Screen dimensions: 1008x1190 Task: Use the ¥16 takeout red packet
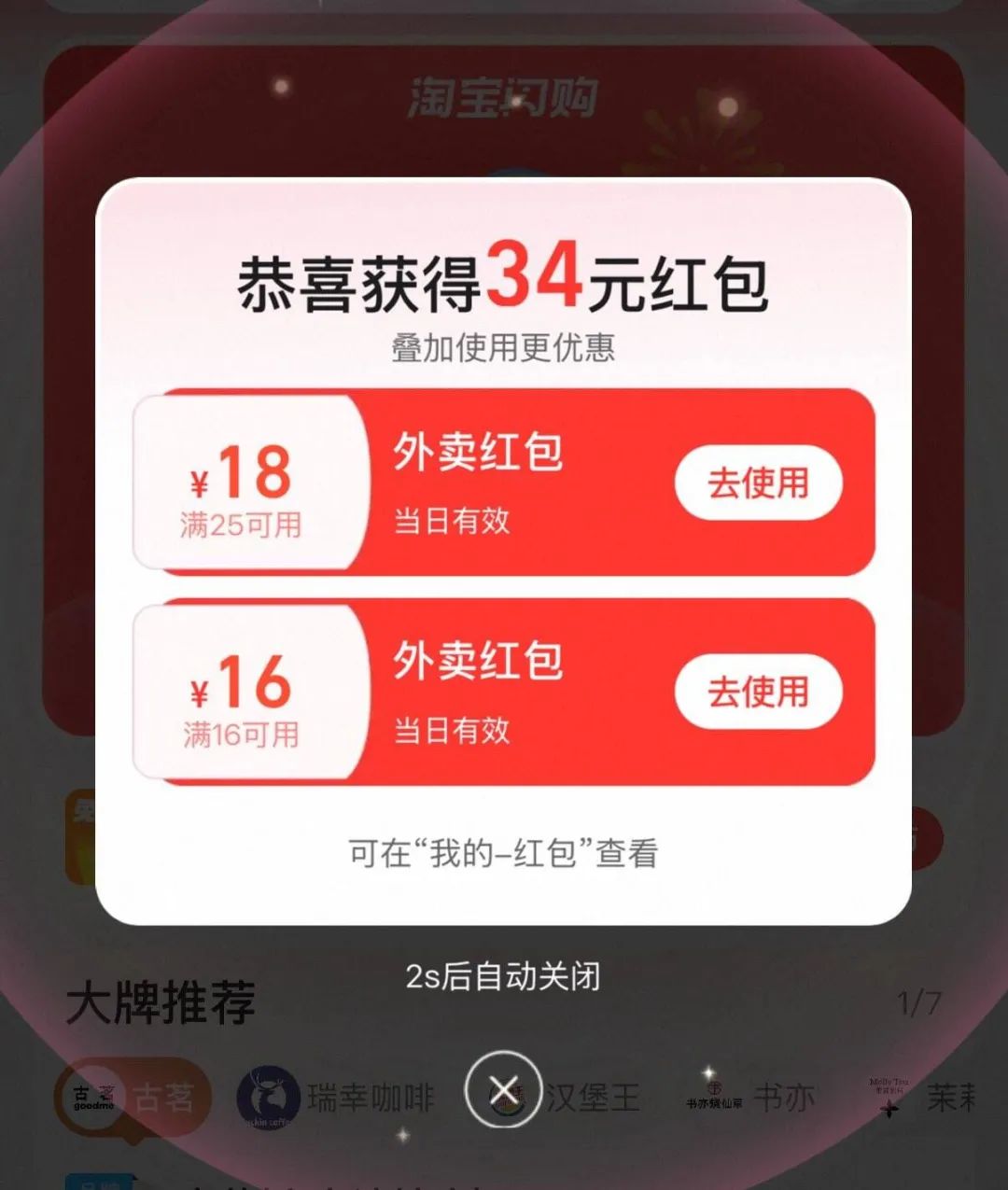758,692
